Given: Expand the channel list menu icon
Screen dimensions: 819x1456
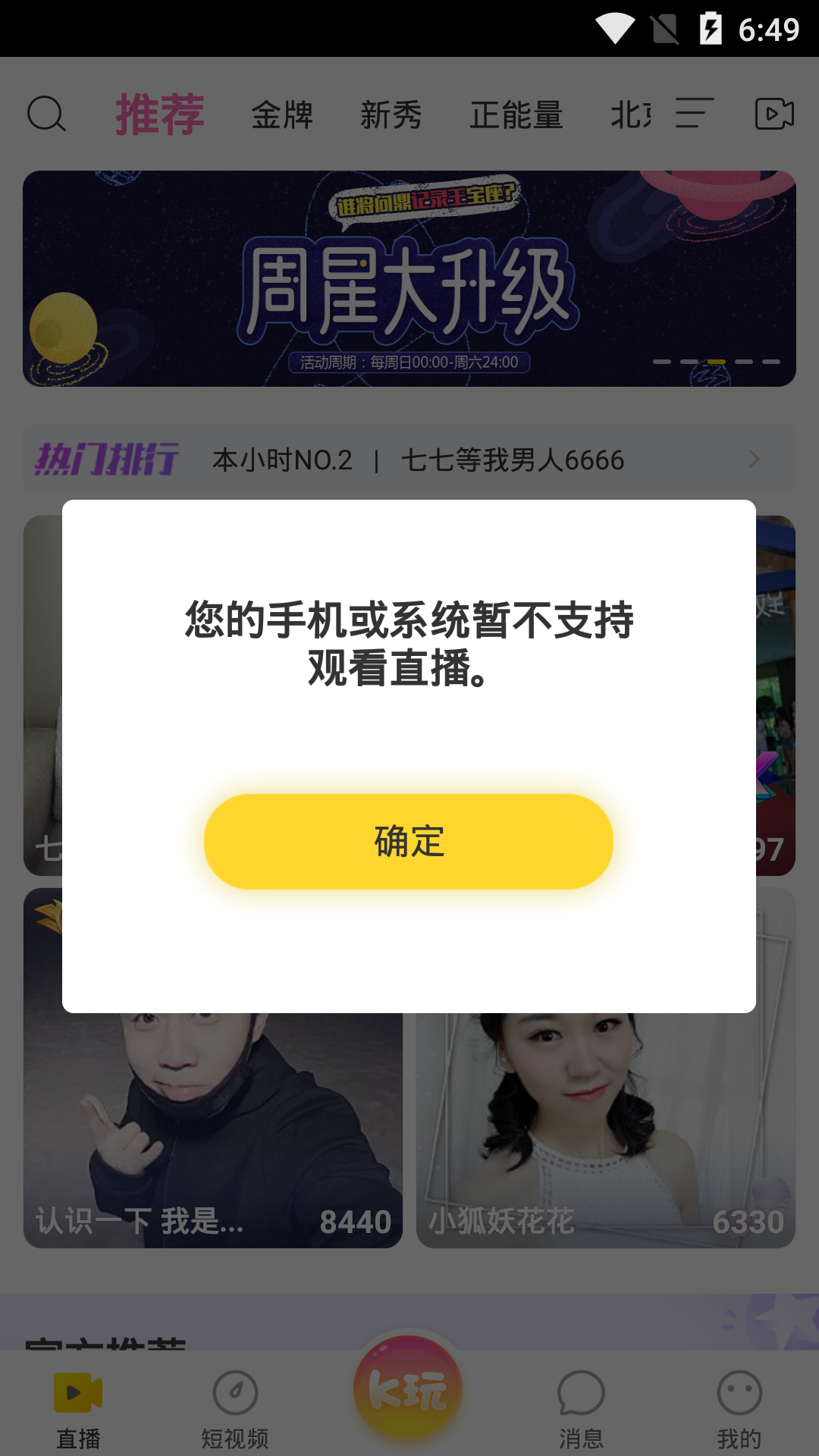Looking at the screenshot, I should click(x=694, y=114).
